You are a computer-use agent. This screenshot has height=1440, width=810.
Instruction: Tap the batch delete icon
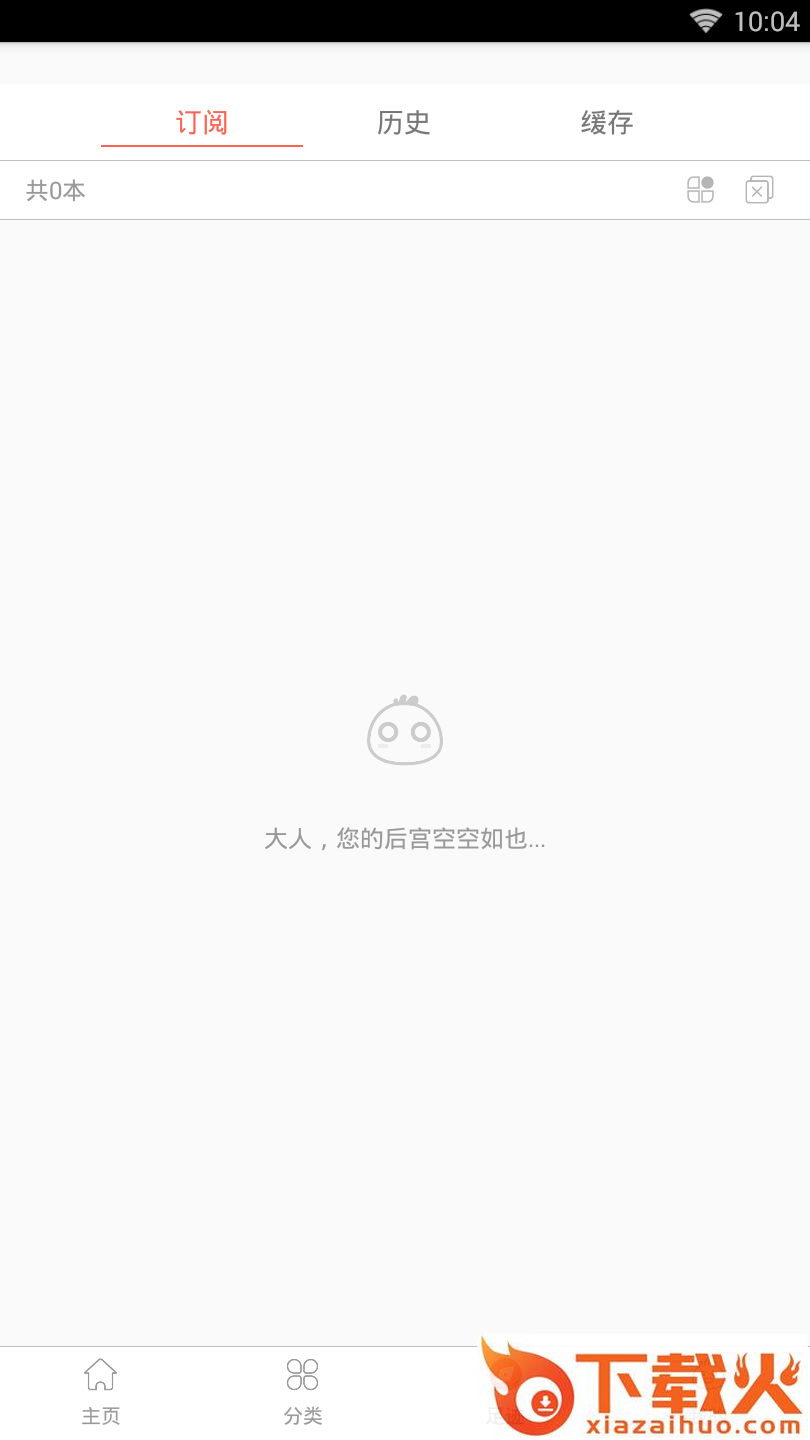[x=759, y=190]
